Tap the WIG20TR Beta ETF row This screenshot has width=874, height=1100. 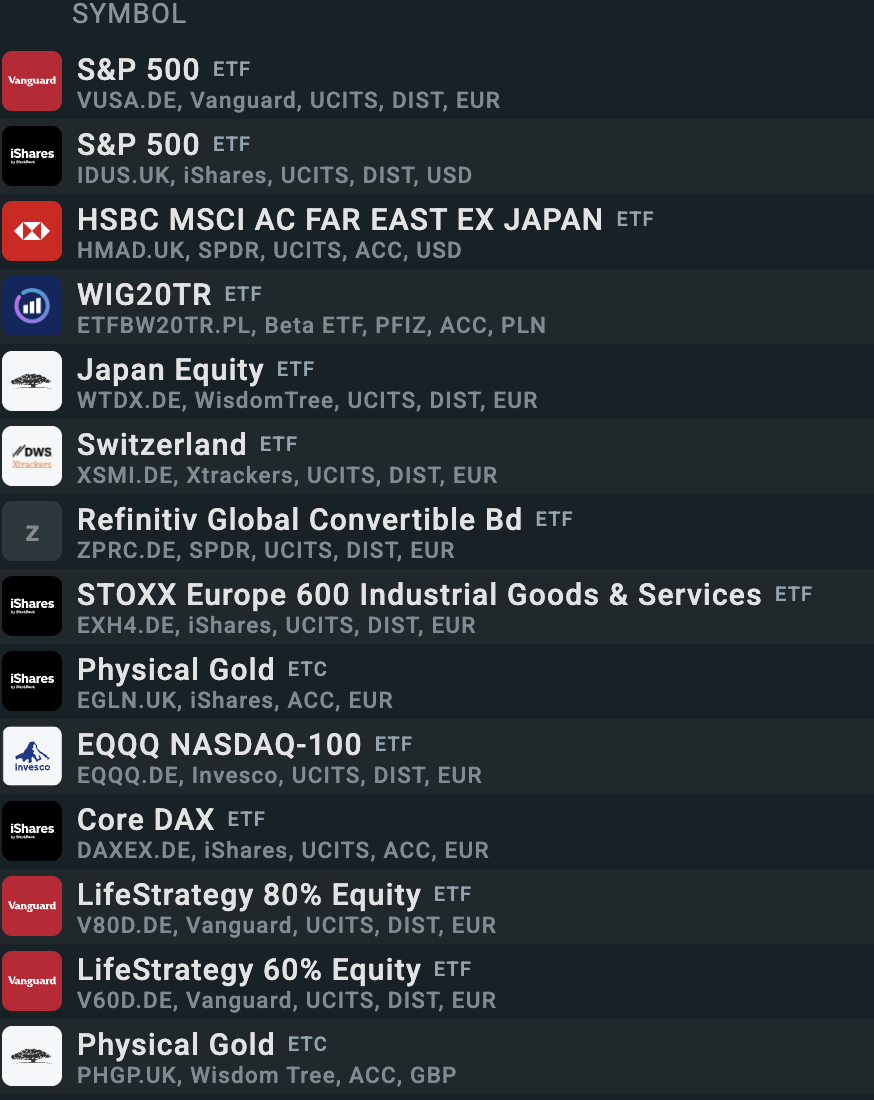(311, 307)
